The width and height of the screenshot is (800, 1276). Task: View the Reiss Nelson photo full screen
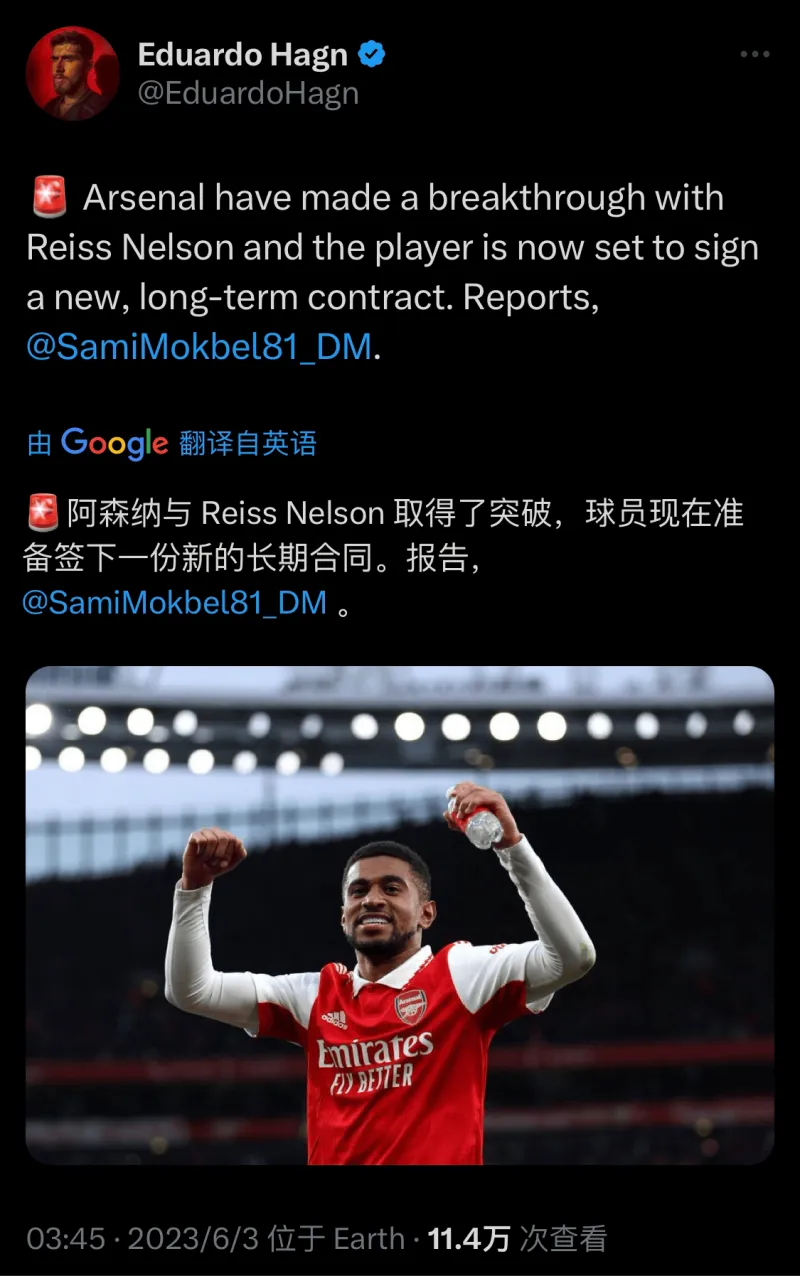pos(400,915)
